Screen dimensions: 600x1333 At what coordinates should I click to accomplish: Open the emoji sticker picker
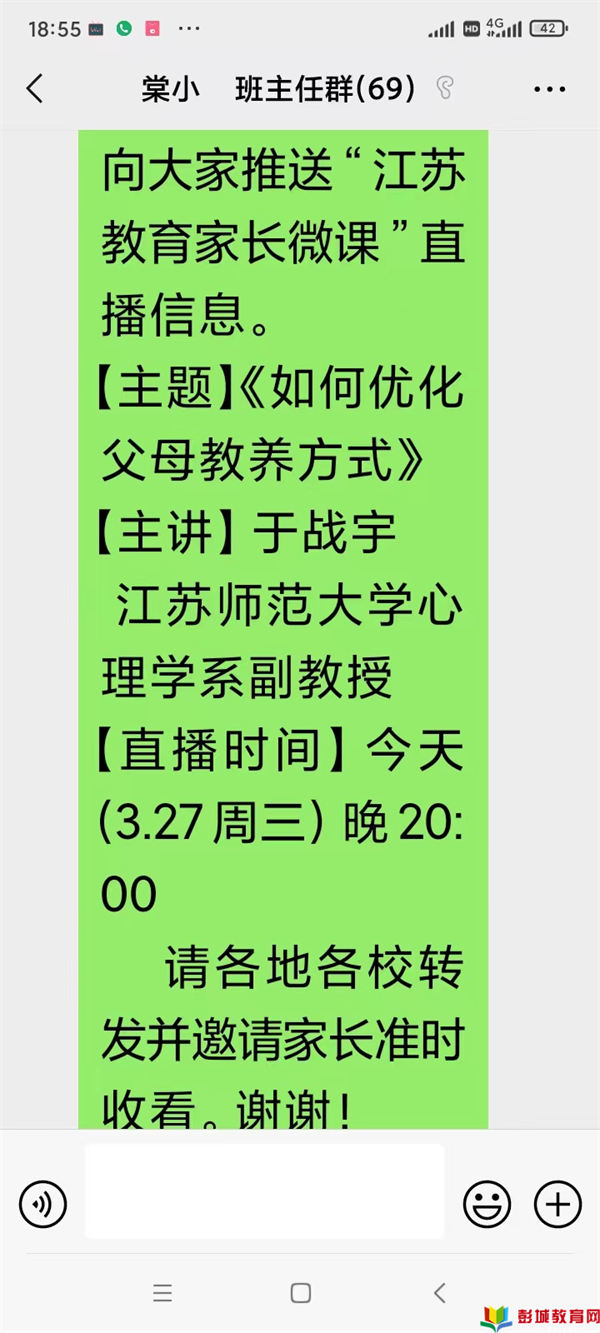click(x=486, y=1203)
